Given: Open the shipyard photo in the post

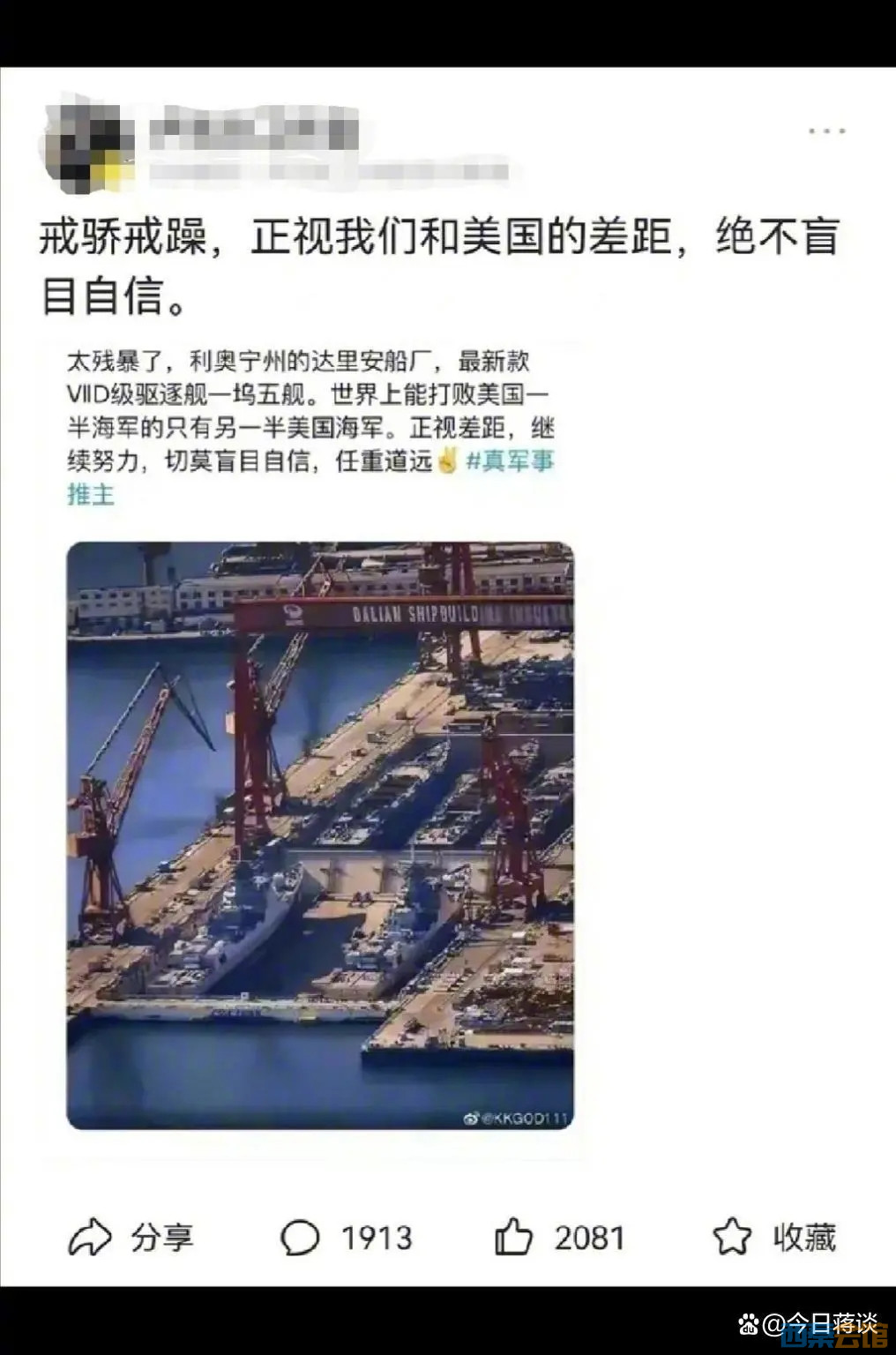Looking at the screenshot, I should click(320, 835).
